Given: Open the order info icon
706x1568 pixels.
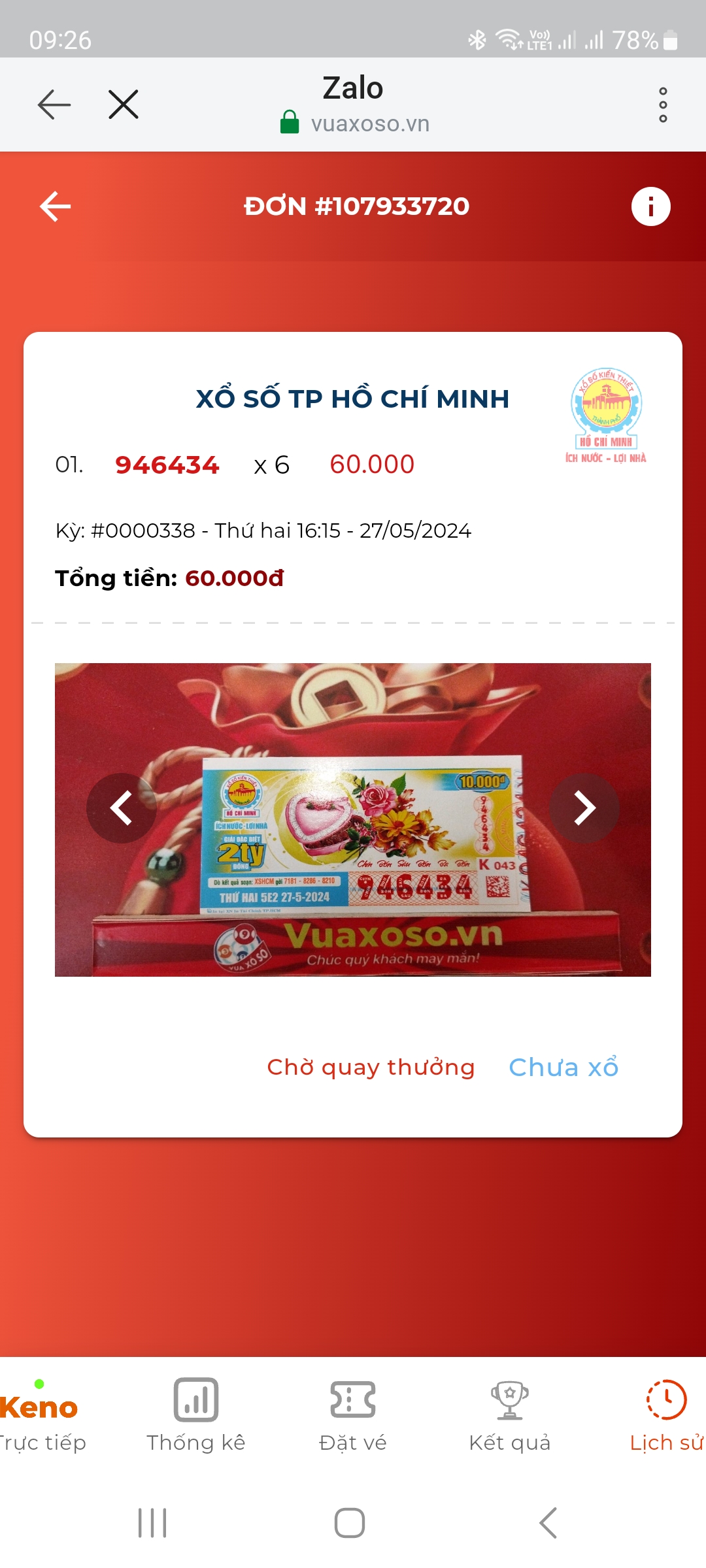Looking at the screenshot, I should coord(650,206).
